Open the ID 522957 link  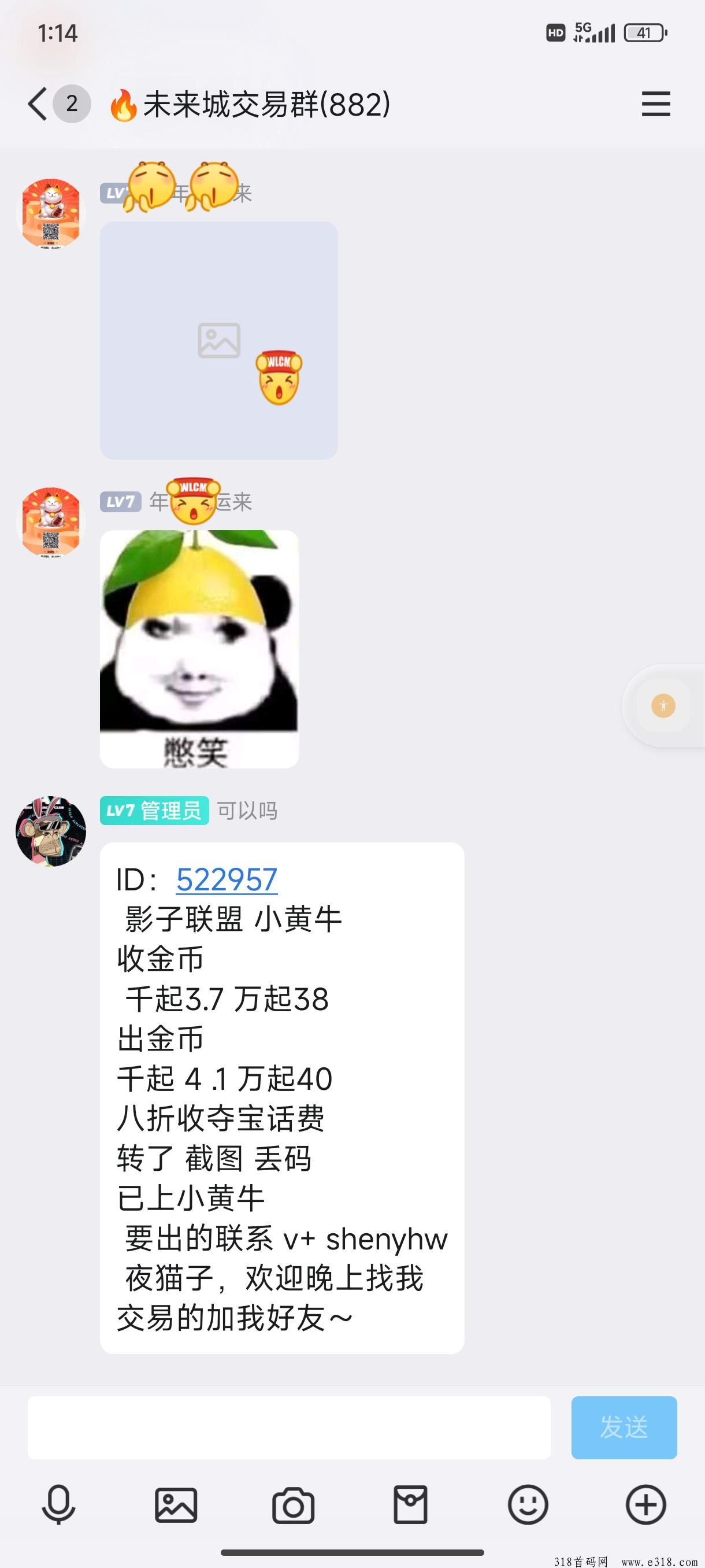coord(227,879)
